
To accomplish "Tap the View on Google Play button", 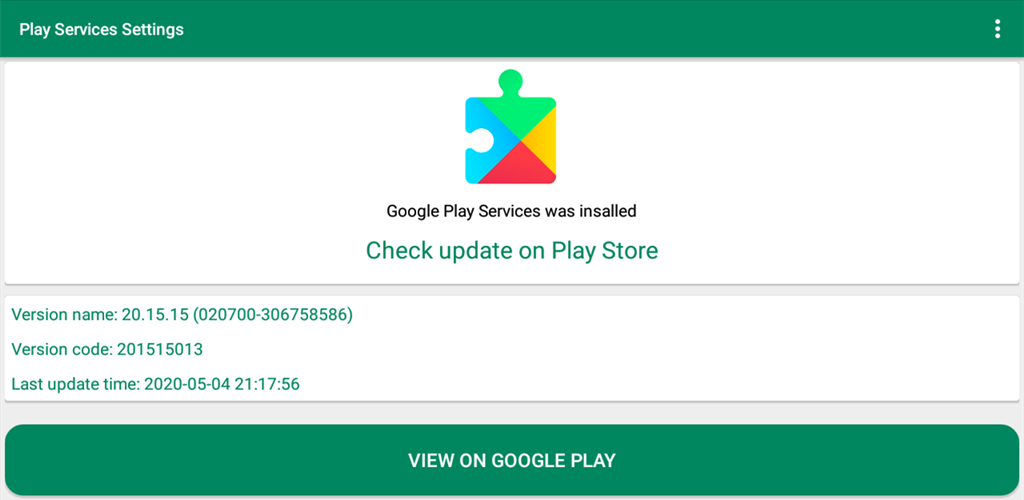I will 512,460.
